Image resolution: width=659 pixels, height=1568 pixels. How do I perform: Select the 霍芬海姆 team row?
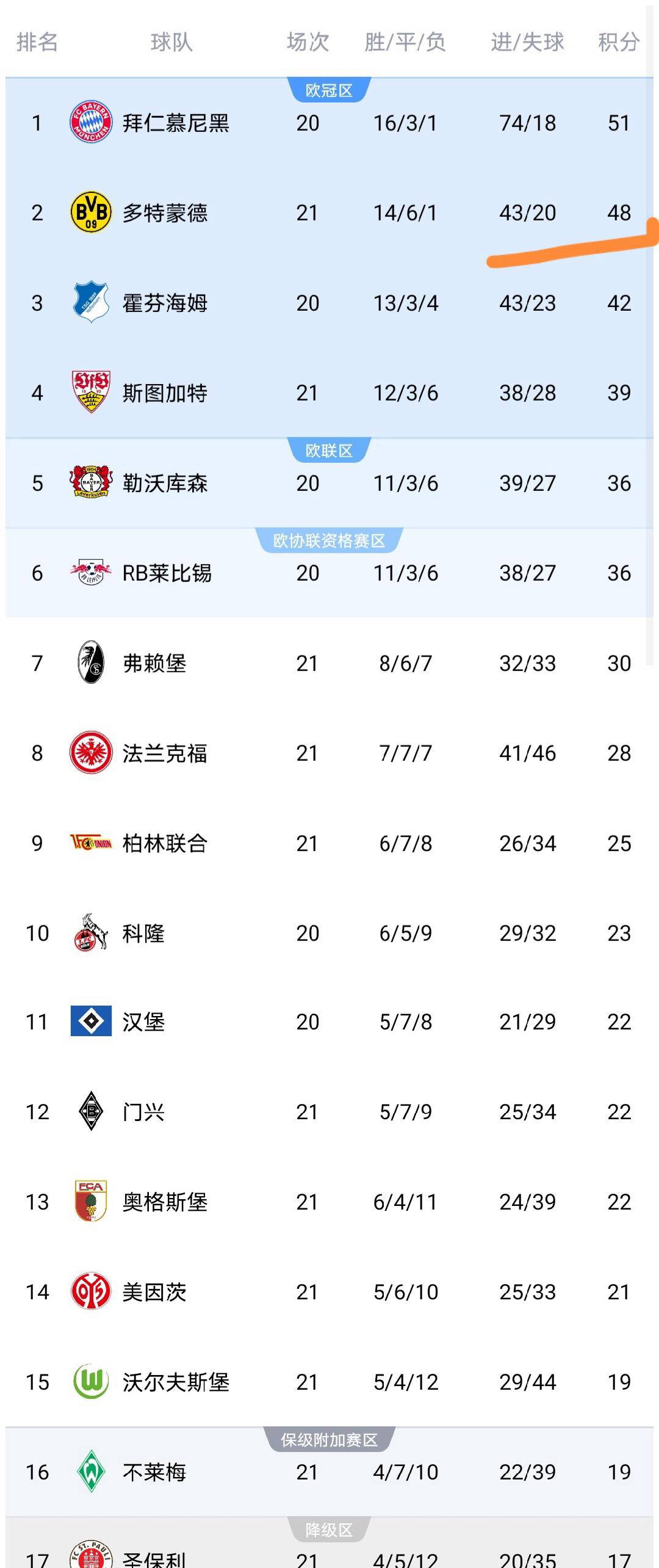(165, 303)
